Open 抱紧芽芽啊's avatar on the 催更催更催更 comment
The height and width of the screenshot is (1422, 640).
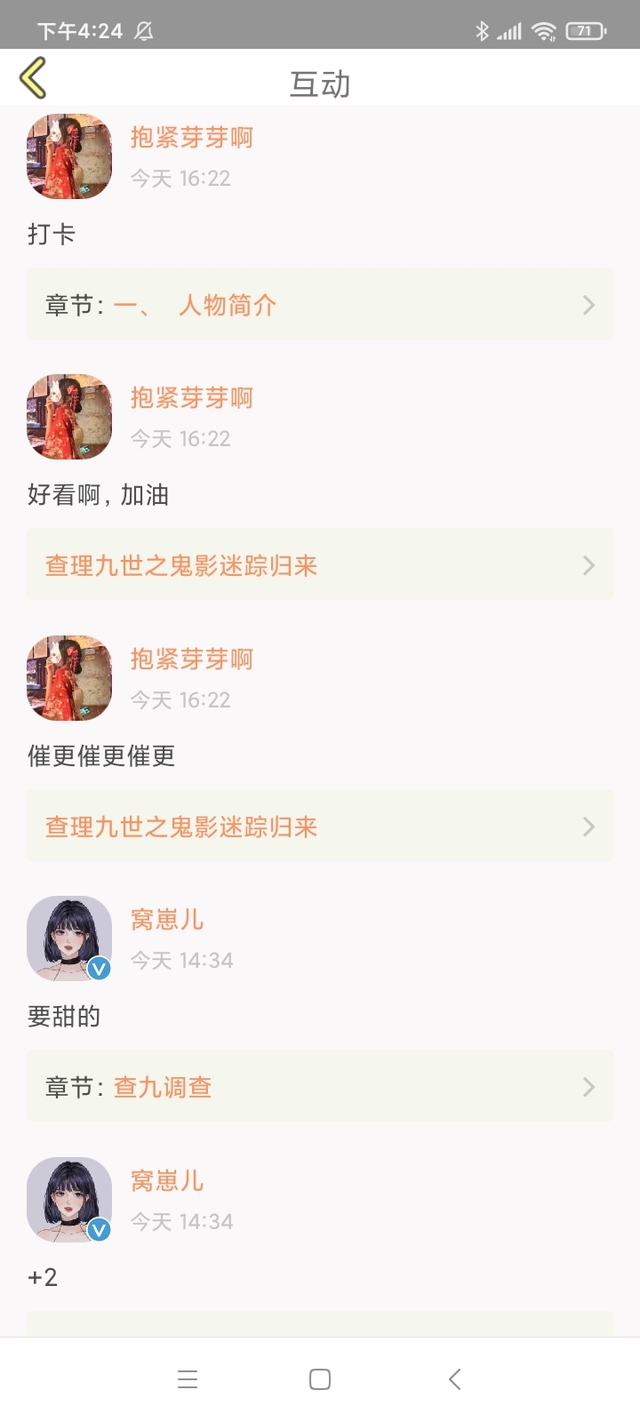(69, 678)
